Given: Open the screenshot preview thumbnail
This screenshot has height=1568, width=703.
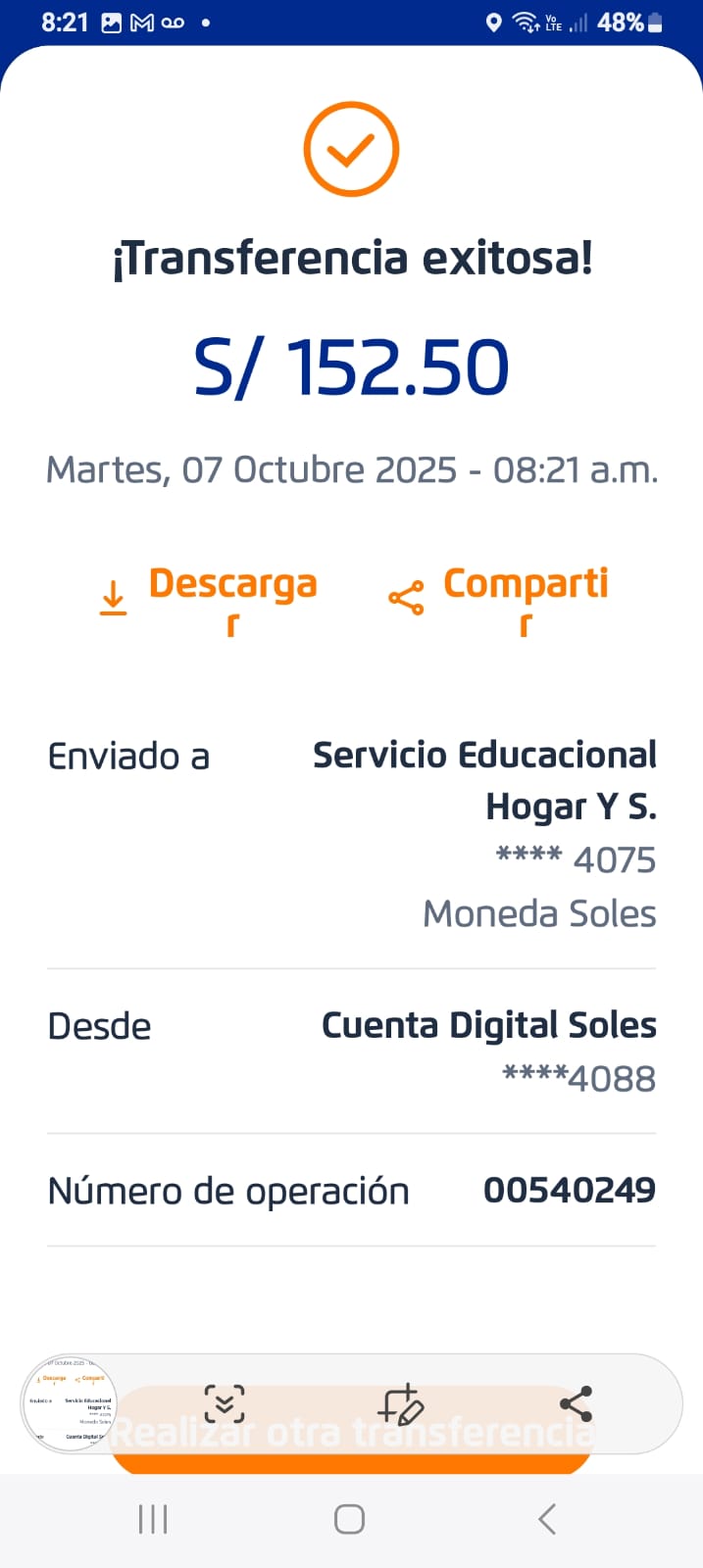Looking at the screenshot, I should pyautogui.click(x=69, y=1405).
